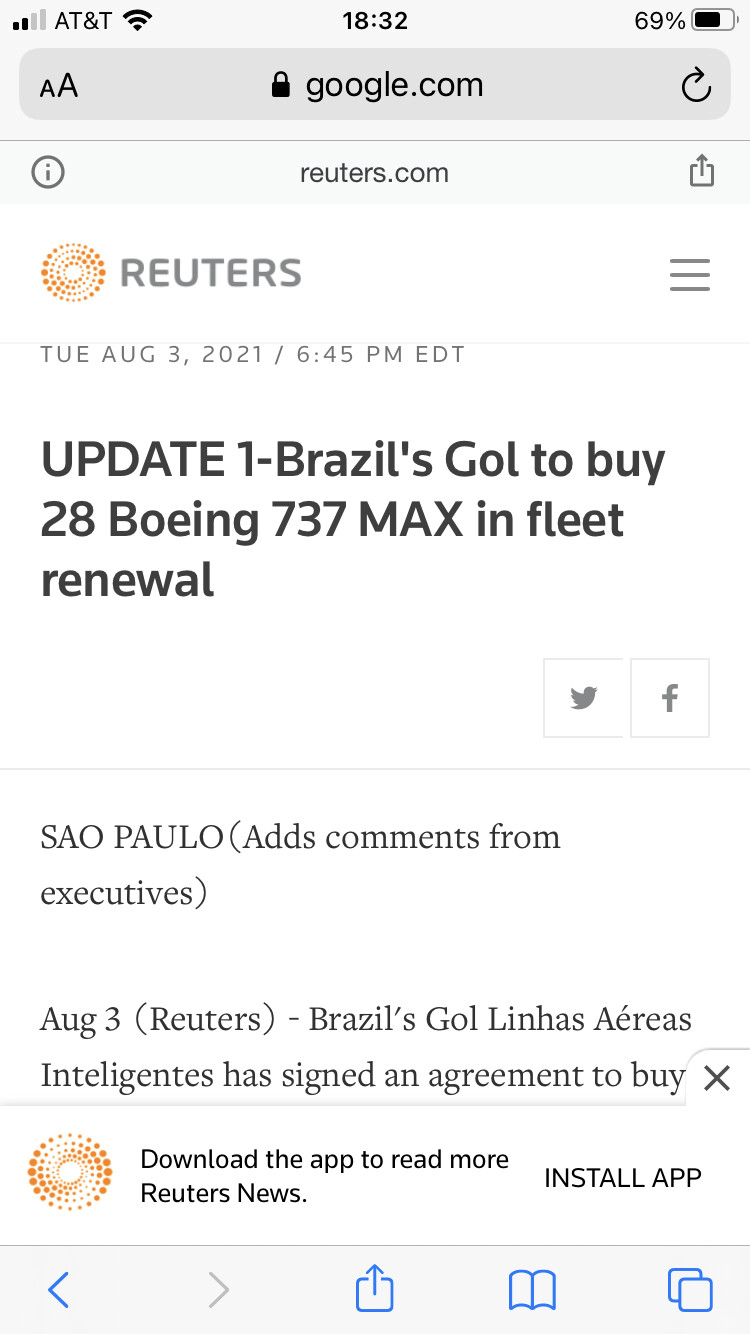The width and height of the screenshot is (750, 1334).
Task: Tap the google.com address field
Action: 375,85
